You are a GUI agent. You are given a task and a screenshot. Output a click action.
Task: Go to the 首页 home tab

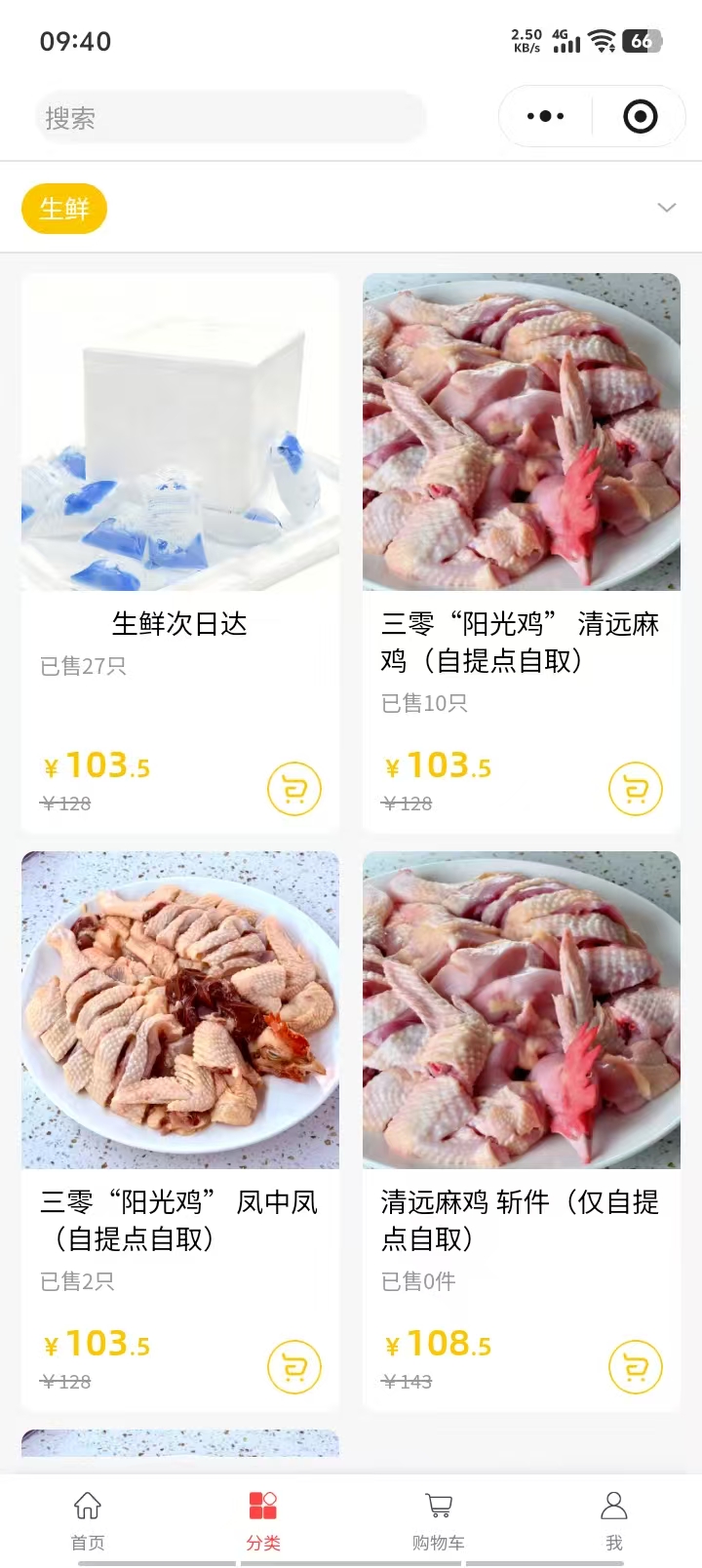point(88,1519)
